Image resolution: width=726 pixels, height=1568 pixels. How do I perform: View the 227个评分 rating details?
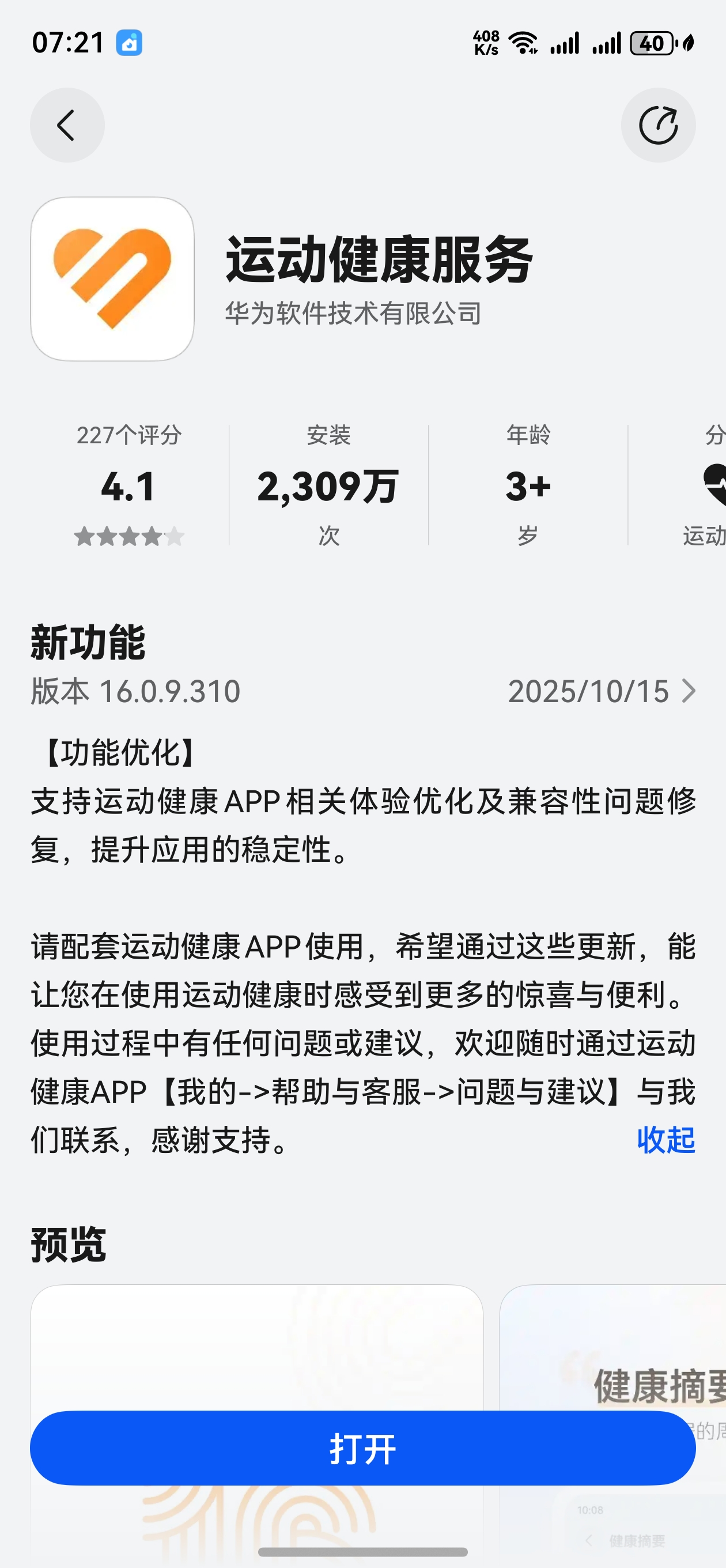pyautogui.click(x=129, y=486)
